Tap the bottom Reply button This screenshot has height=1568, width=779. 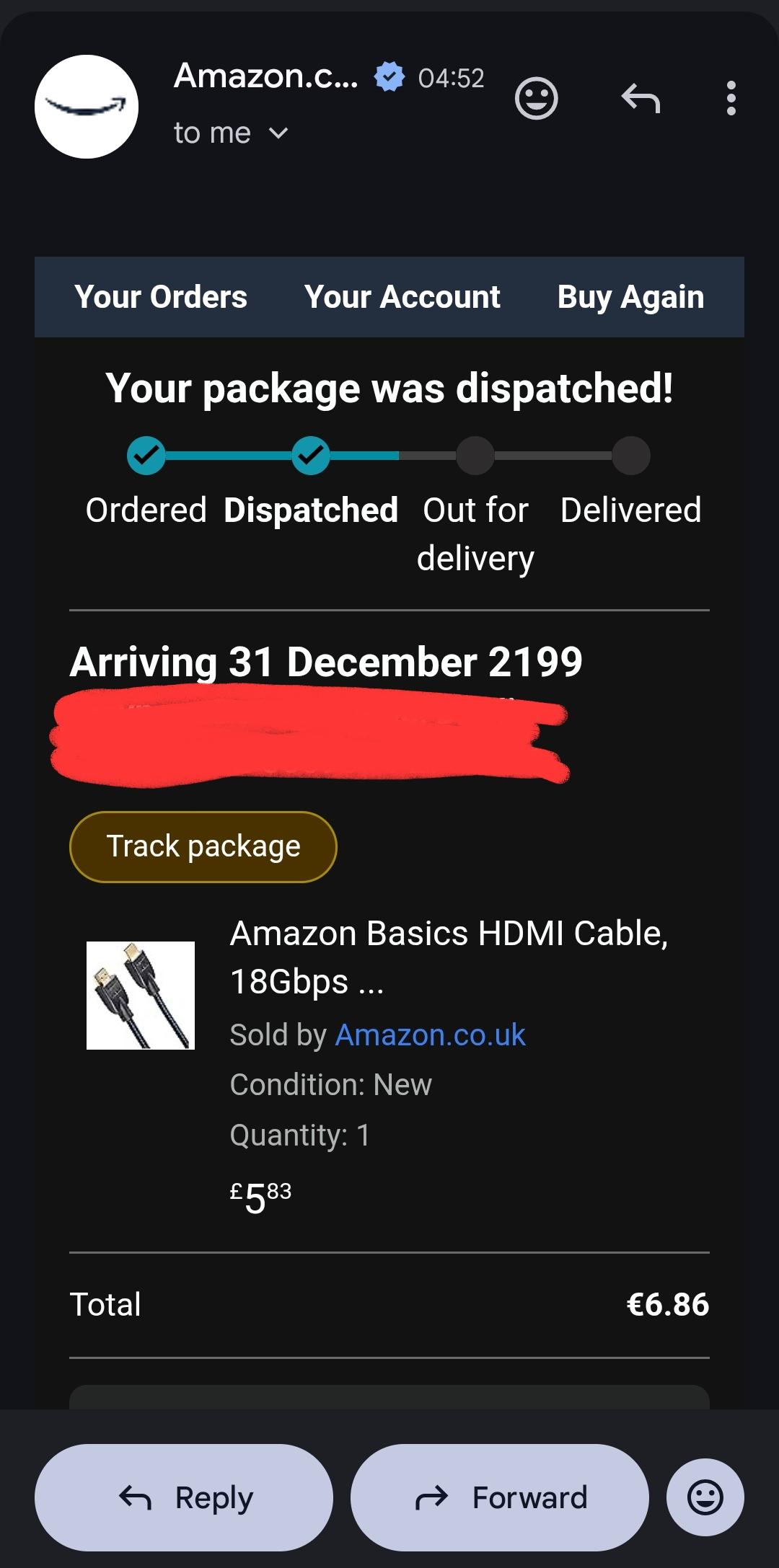point(184,1497)
